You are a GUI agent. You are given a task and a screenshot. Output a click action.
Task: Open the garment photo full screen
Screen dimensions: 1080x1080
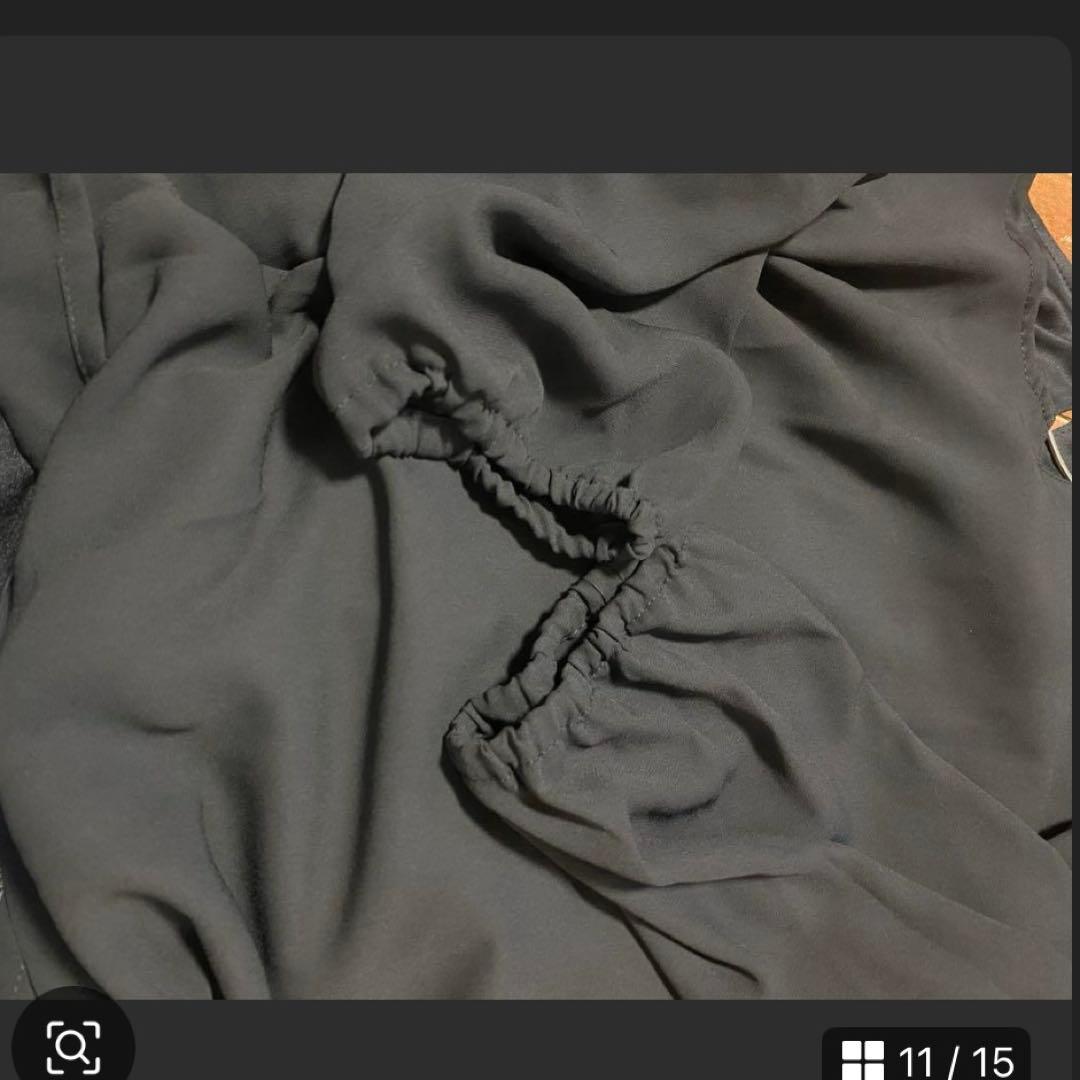click(540, 585)
